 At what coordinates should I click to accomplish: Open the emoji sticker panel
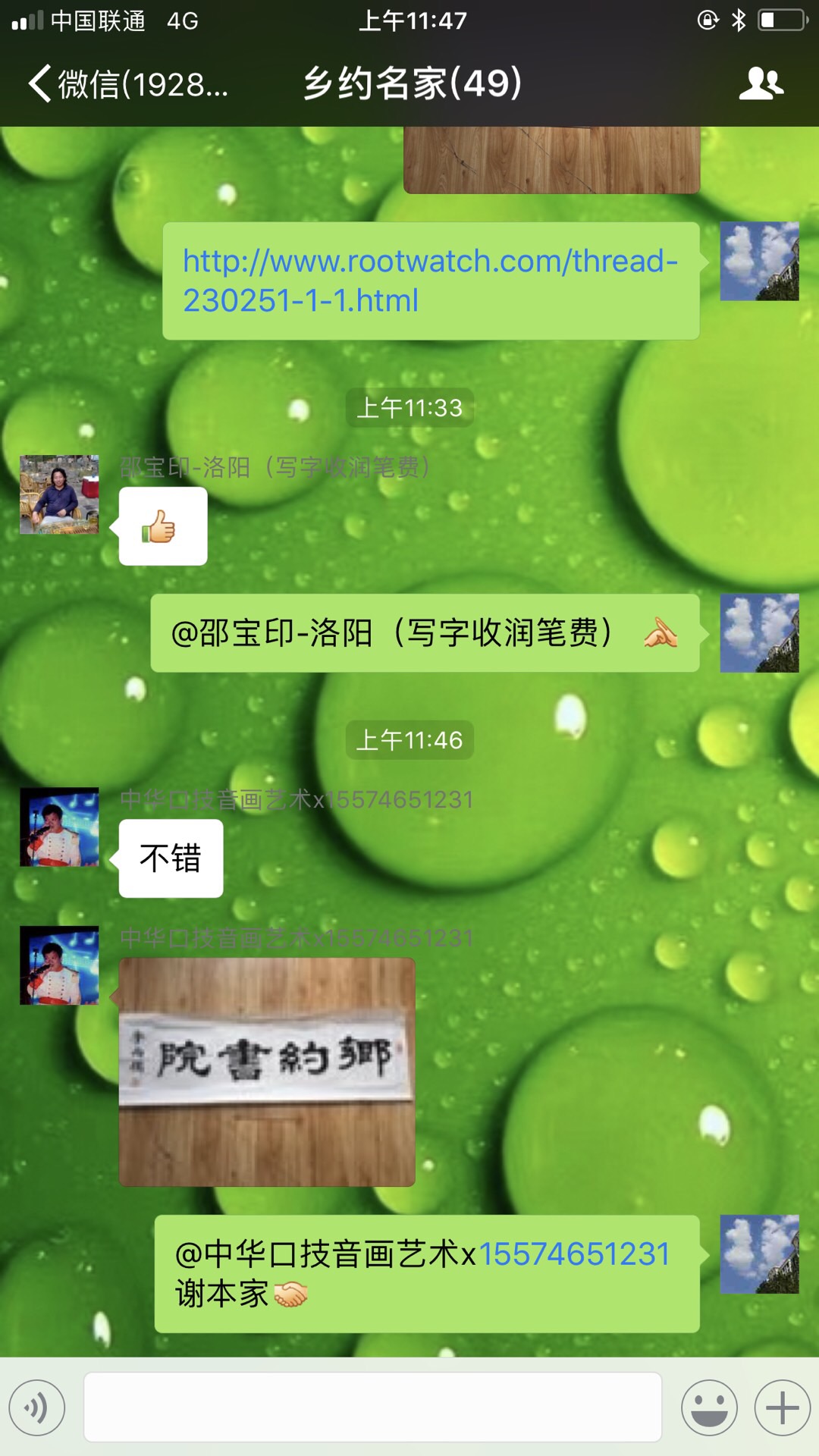point(709,1408)
